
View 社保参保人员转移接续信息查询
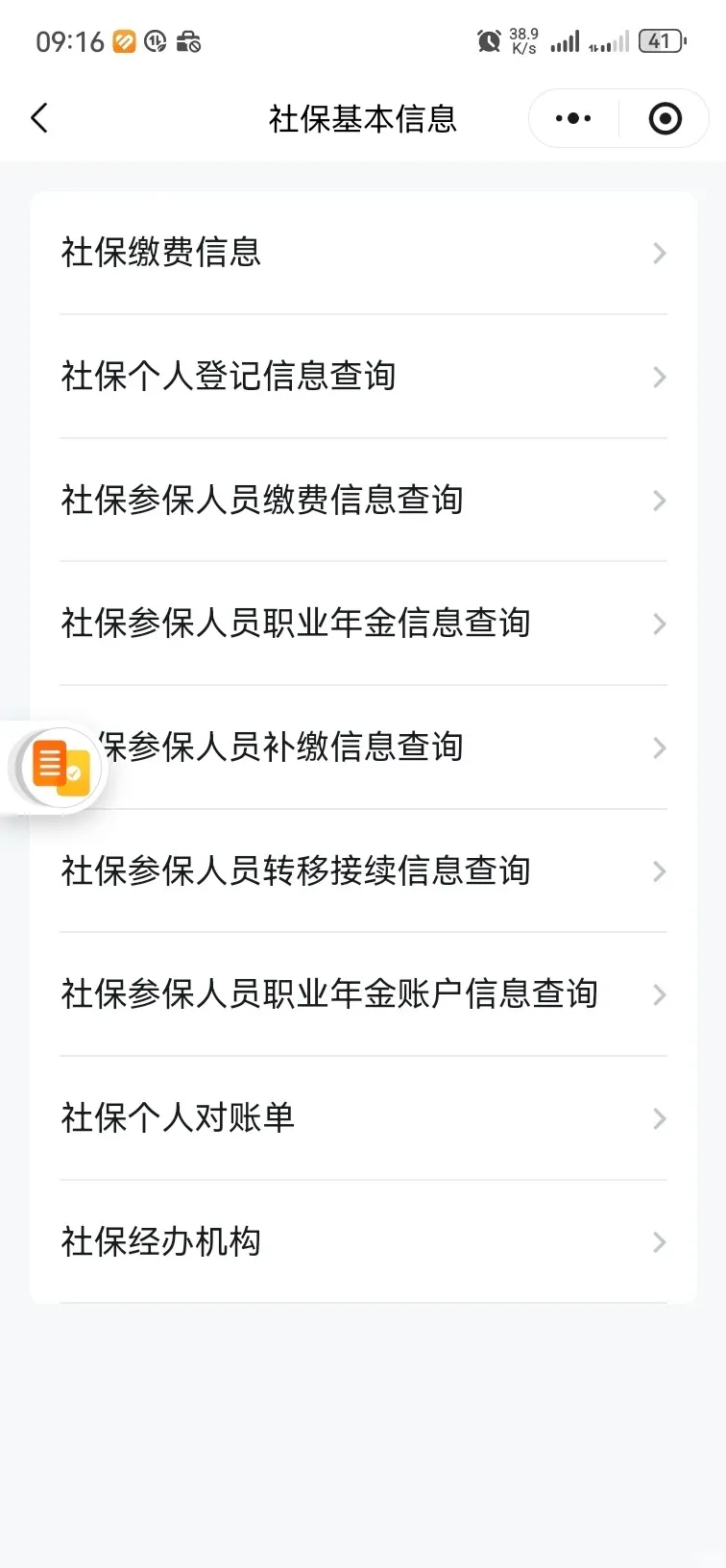pos(363,871)
